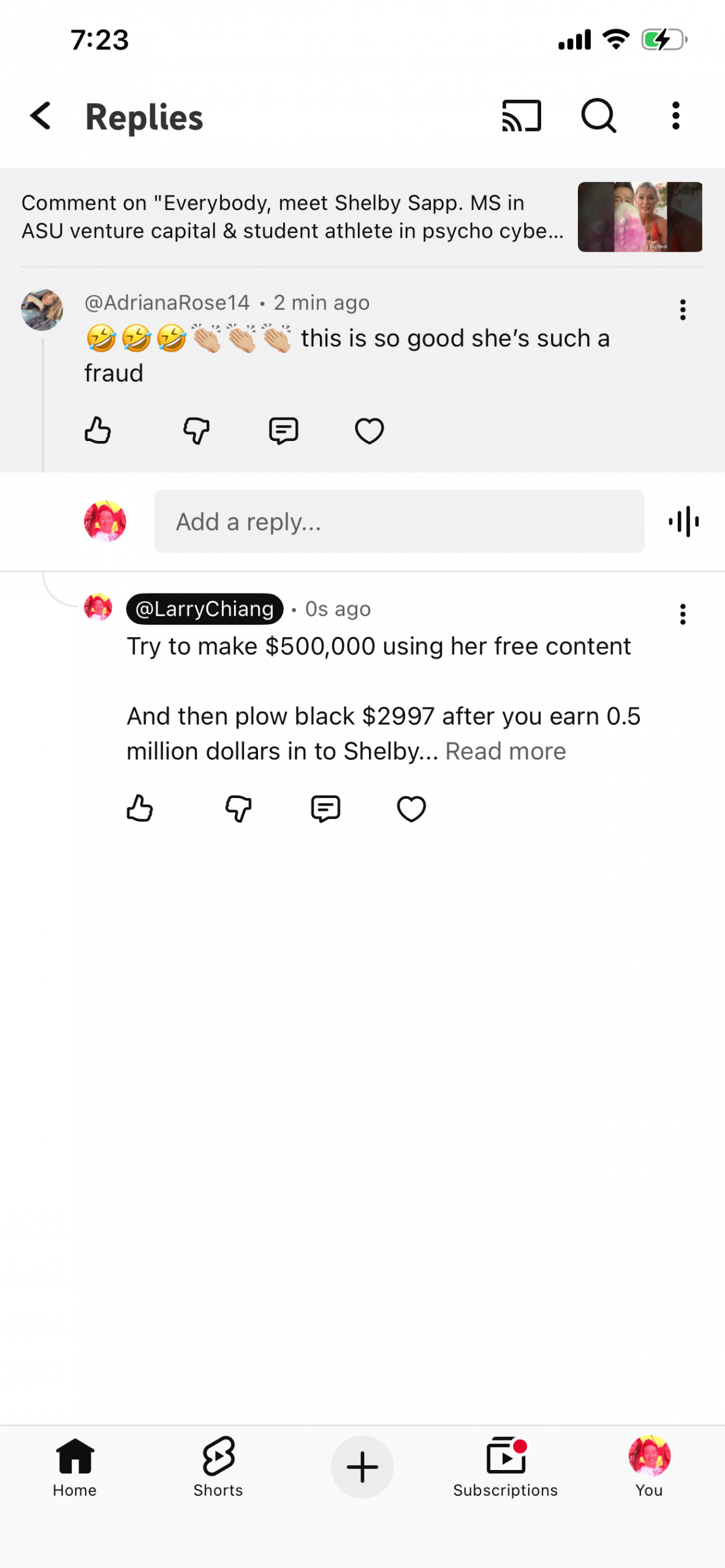Like LarryChiang's reply
The height and width of the screenshot is (1568, 725).
coord(140,809)
